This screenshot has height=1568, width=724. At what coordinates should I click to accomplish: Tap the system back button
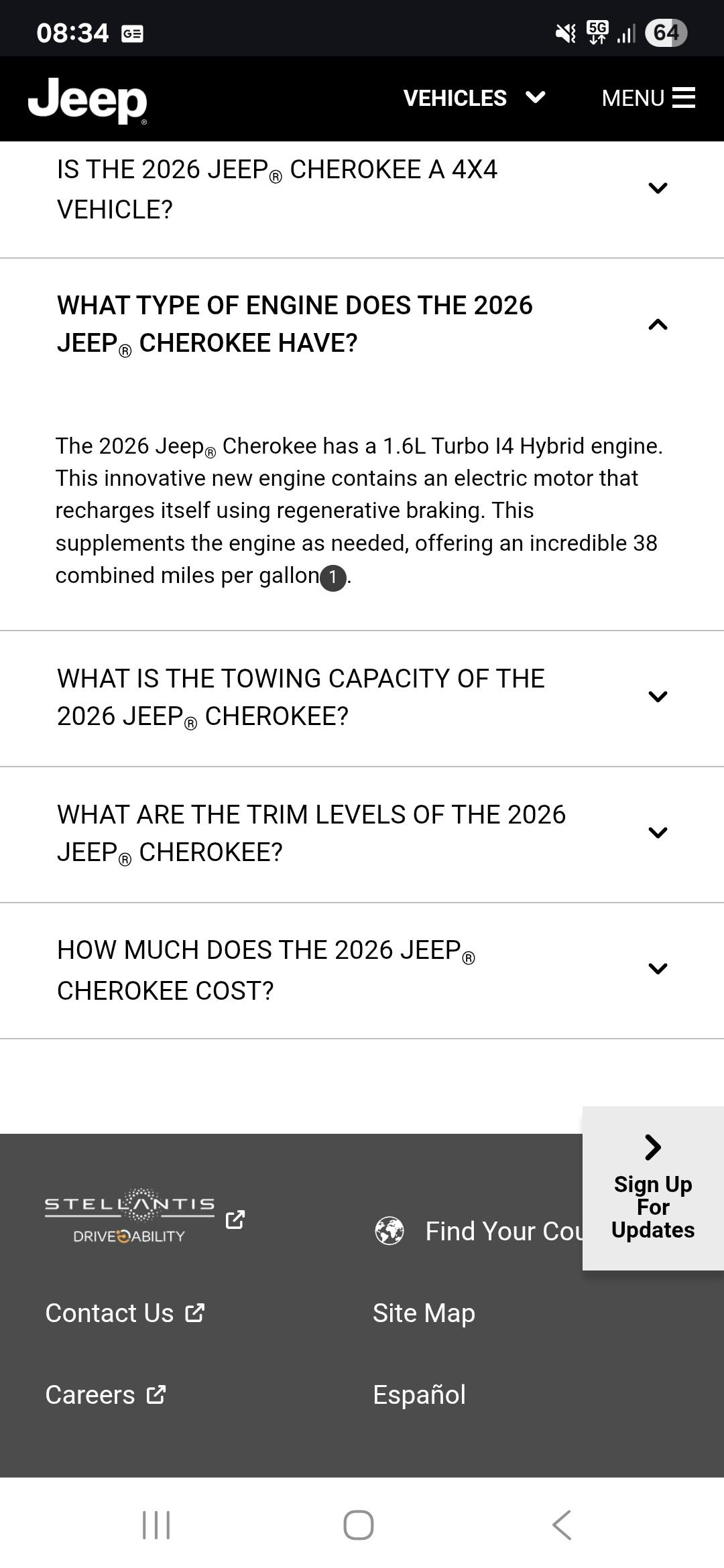point(562,1525)
